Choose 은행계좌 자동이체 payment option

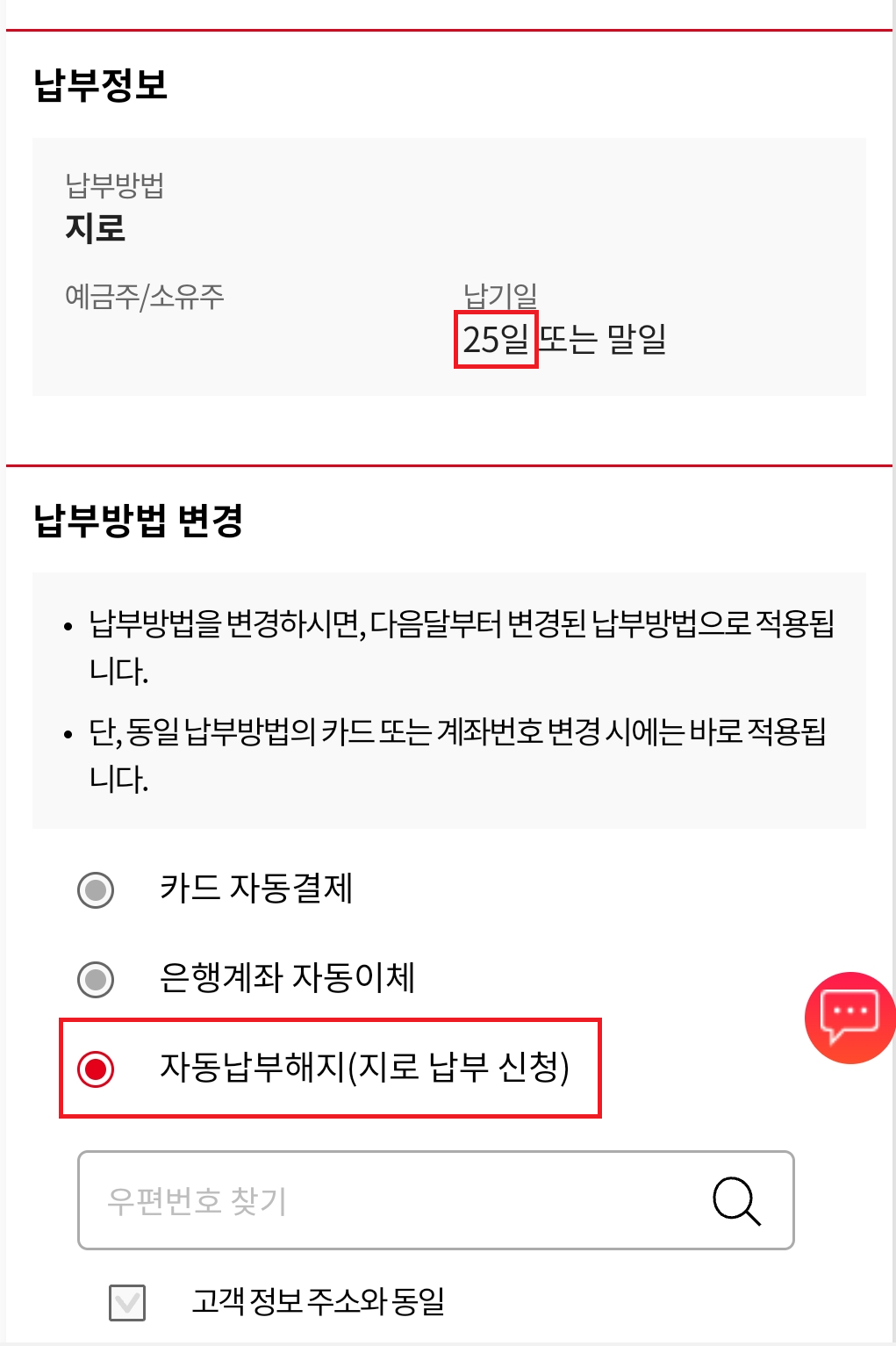94,980
